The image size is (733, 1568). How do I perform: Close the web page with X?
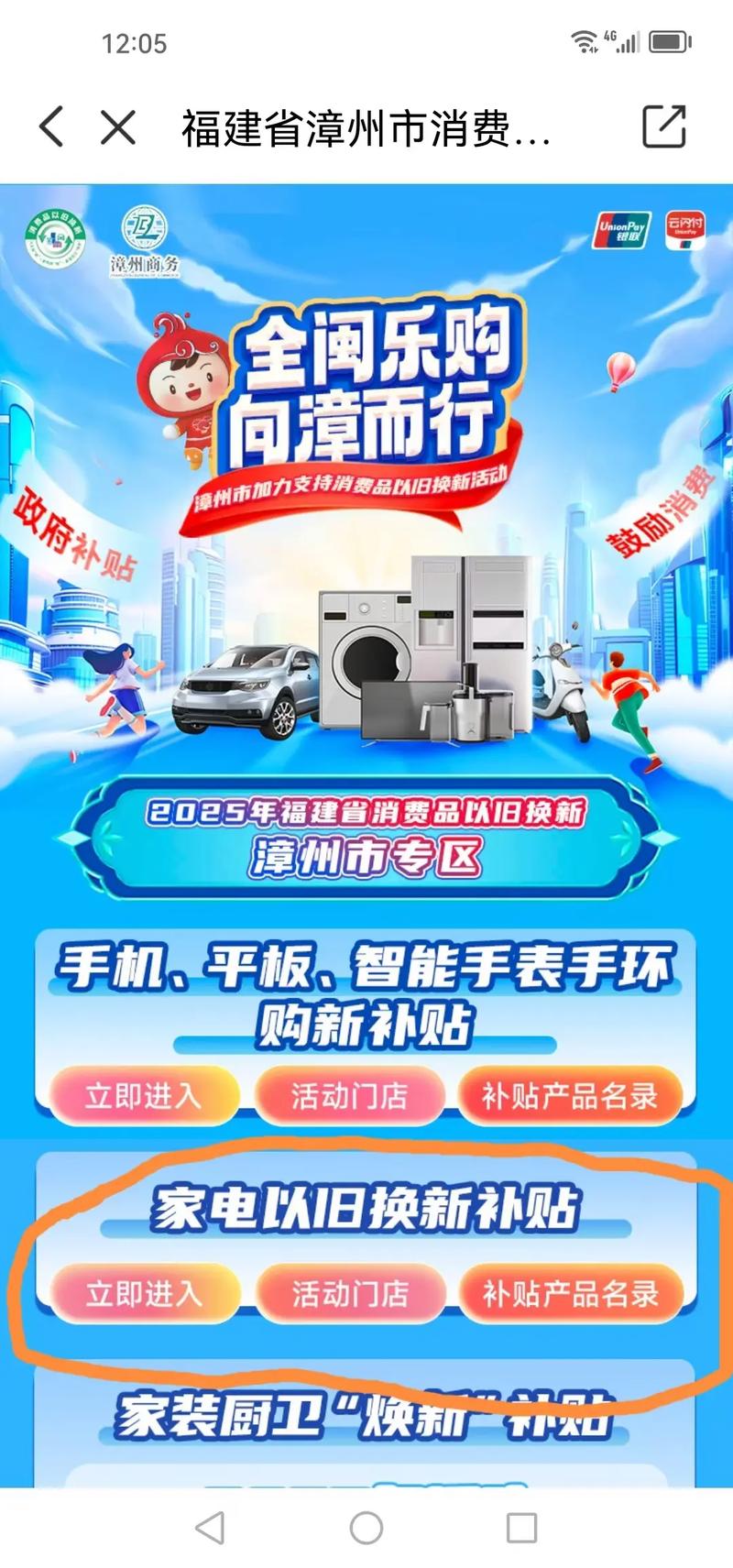coord(118,126)
